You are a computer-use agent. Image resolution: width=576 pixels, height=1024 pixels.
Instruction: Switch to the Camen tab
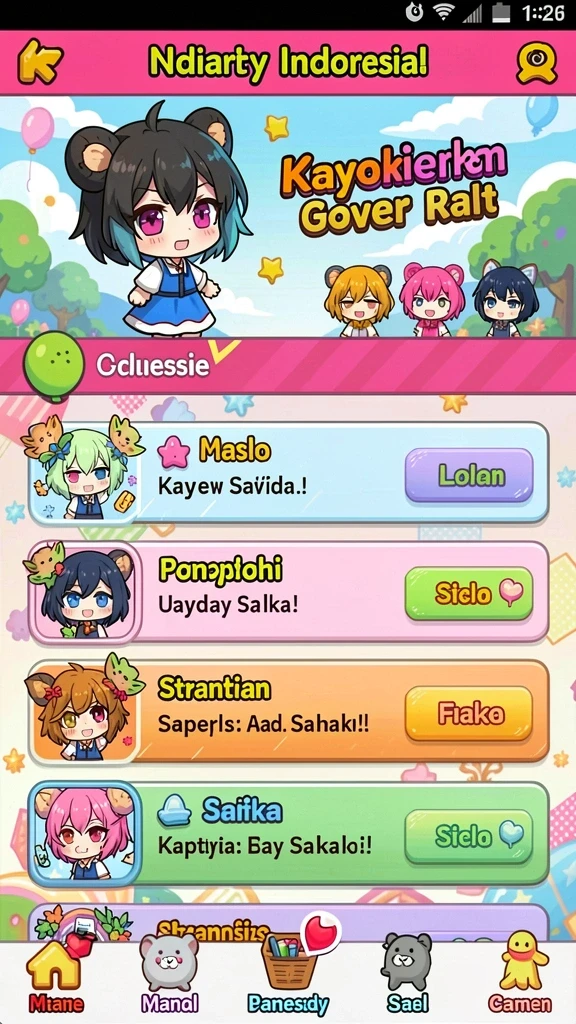pos(520,976)
